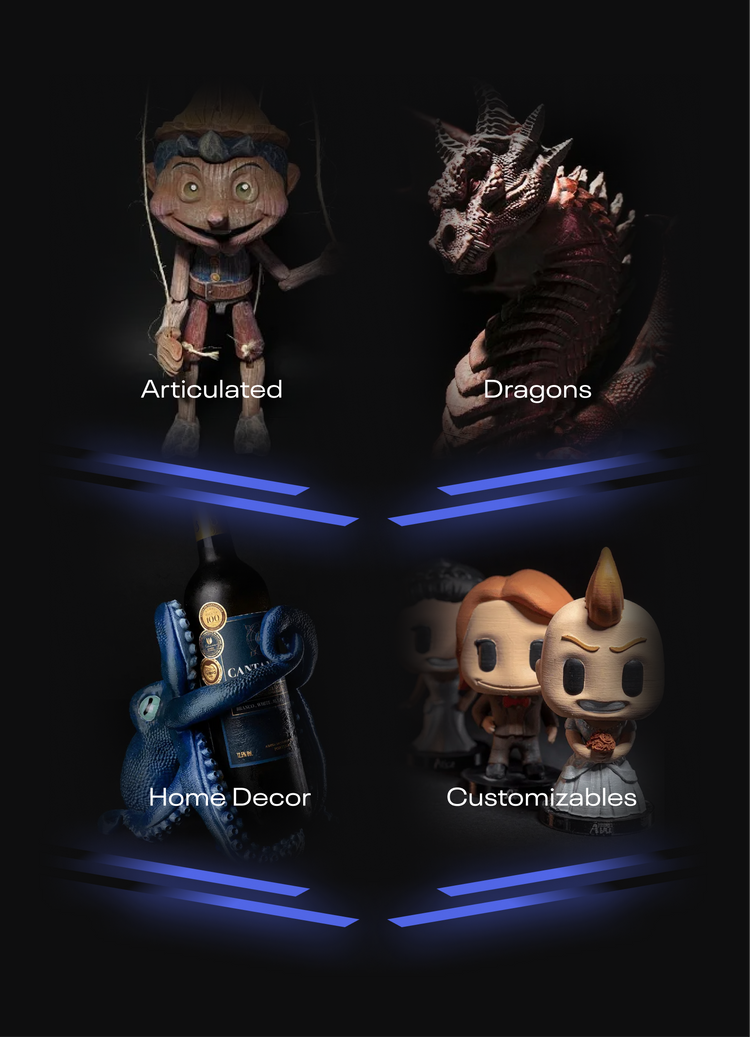Viewport: 750px width, 1037px height.
Task: View the Customizables category
Action: coord(541,797)
